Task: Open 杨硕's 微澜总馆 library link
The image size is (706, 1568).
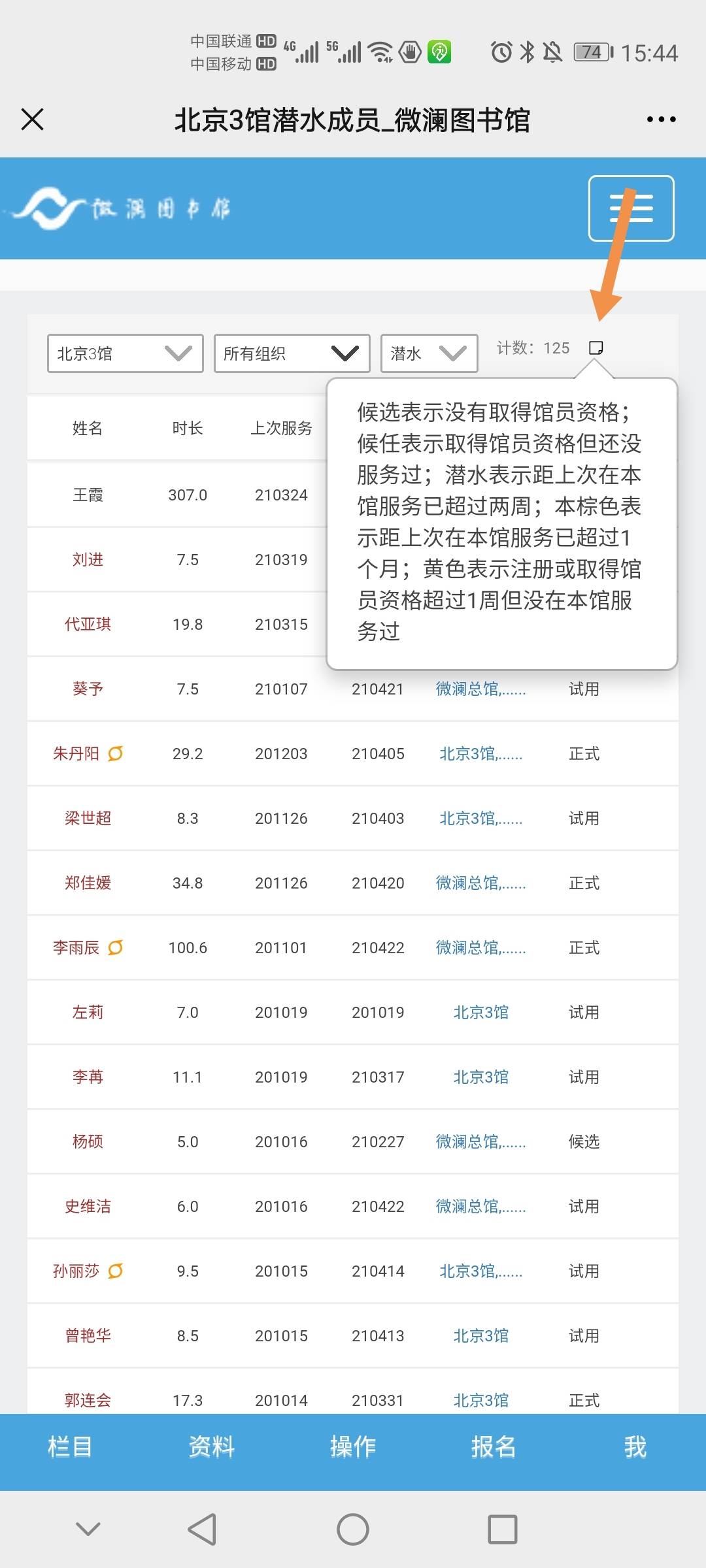Action: (480, 1141)
